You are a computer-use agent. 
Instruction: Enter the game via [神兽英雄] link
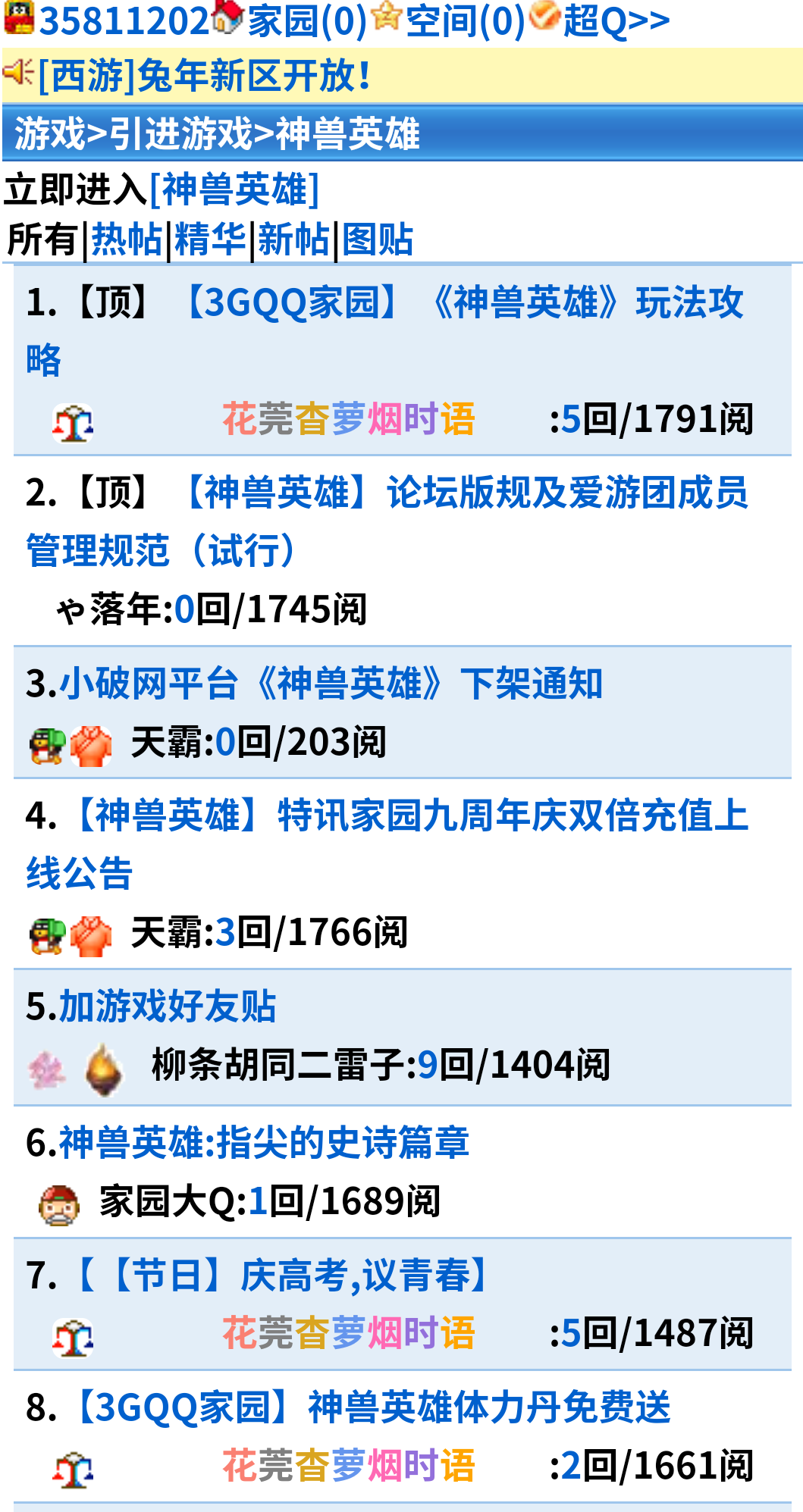(234, 189)
